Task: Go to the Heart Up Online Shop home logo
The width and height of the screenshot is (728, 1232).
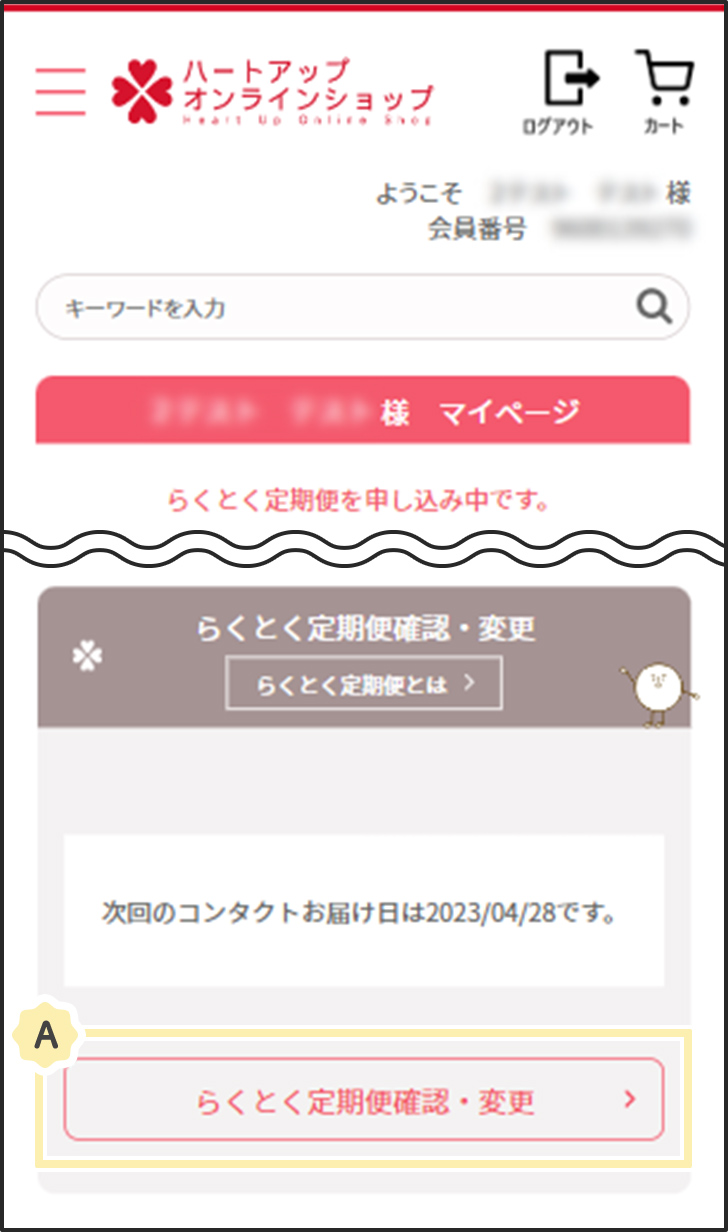Action: coord(272,92)
